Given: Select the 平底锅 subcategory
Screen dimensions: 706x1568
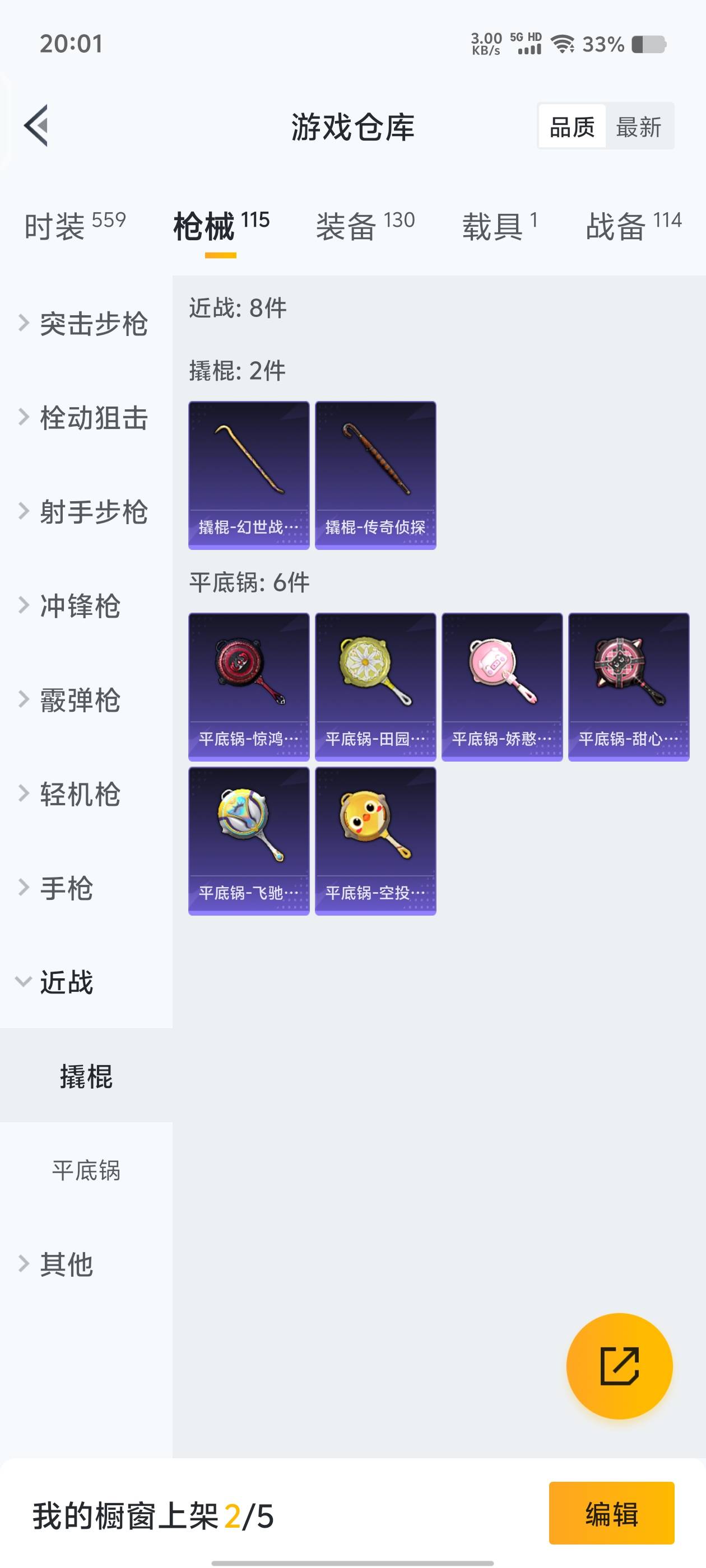Looking at the screenshot, I should (86, 1170).
